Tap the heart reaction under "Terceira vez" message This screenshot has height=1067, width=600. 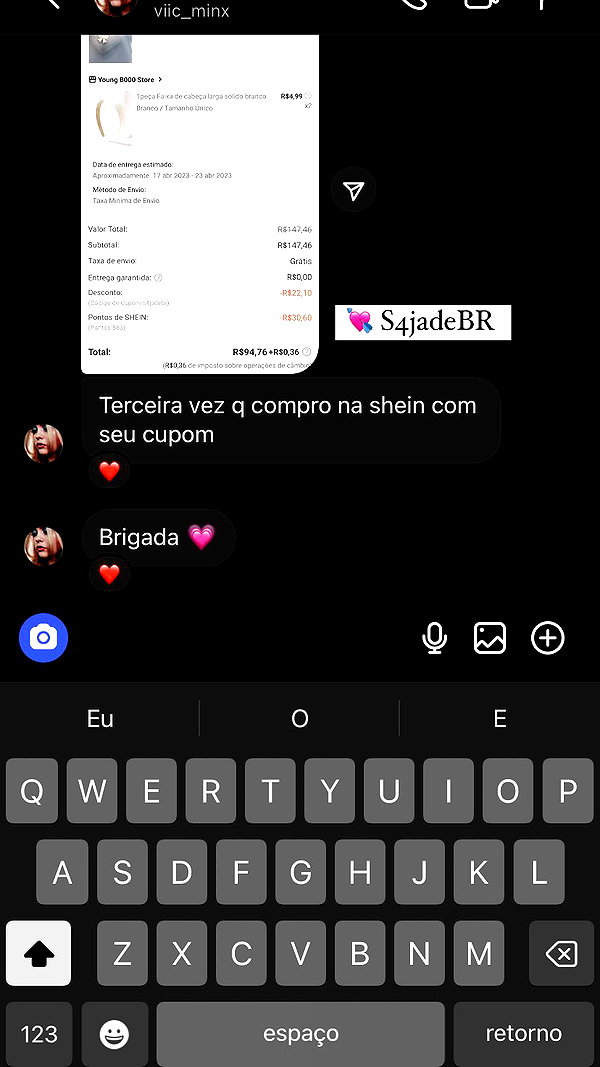(x=110, y=471)
